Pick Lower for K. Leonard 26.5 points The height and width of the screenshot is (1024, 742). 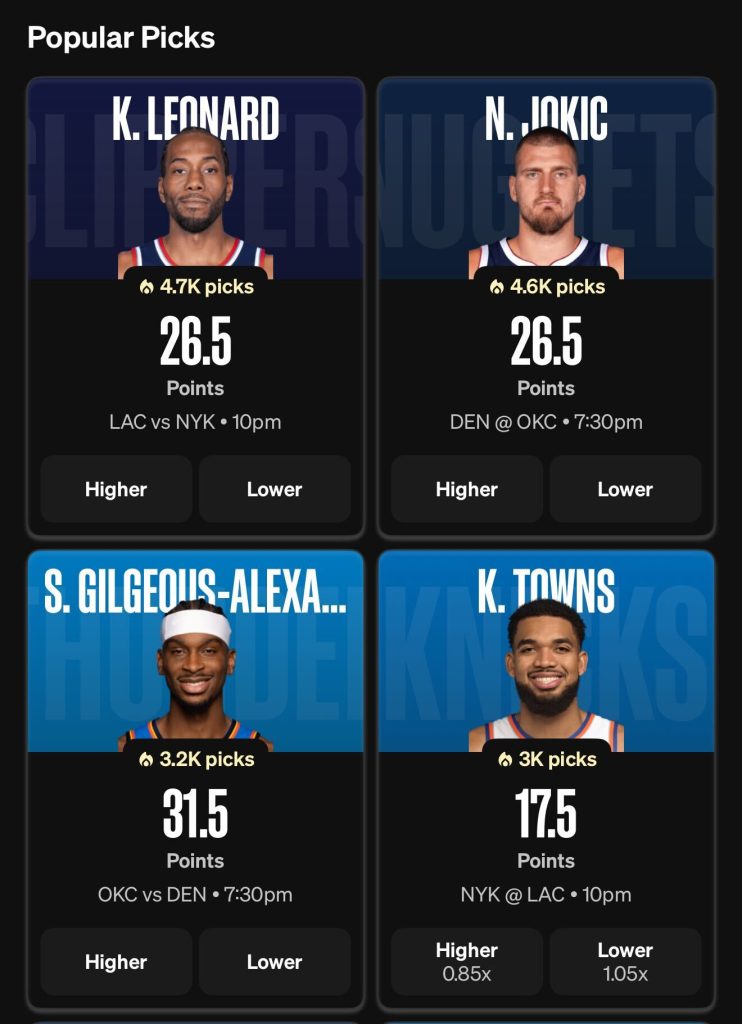pyautogui.click(x=274, y=489)
